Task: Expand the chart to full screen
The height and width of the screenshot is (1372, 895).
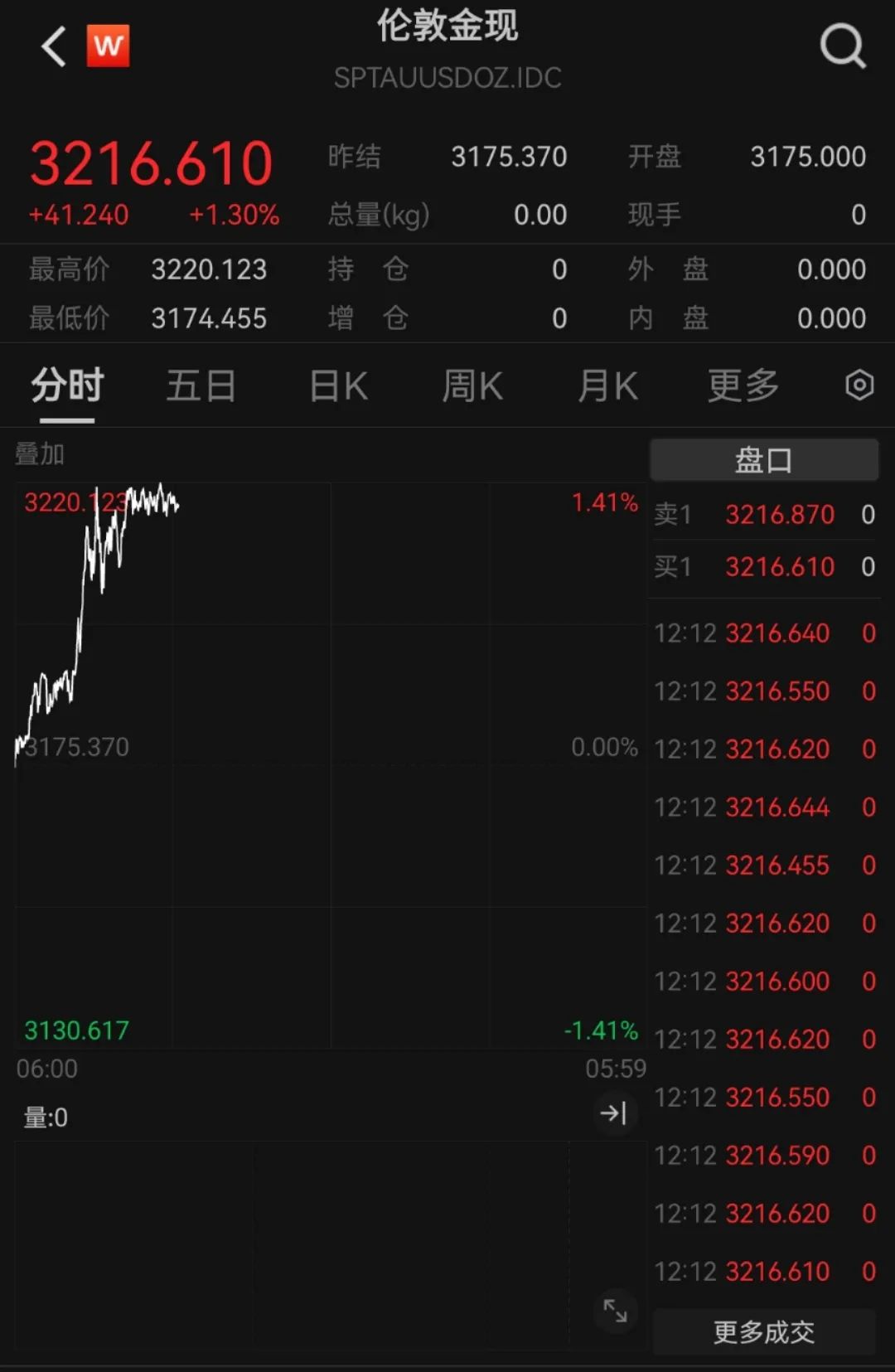Action: [615, 1311]
